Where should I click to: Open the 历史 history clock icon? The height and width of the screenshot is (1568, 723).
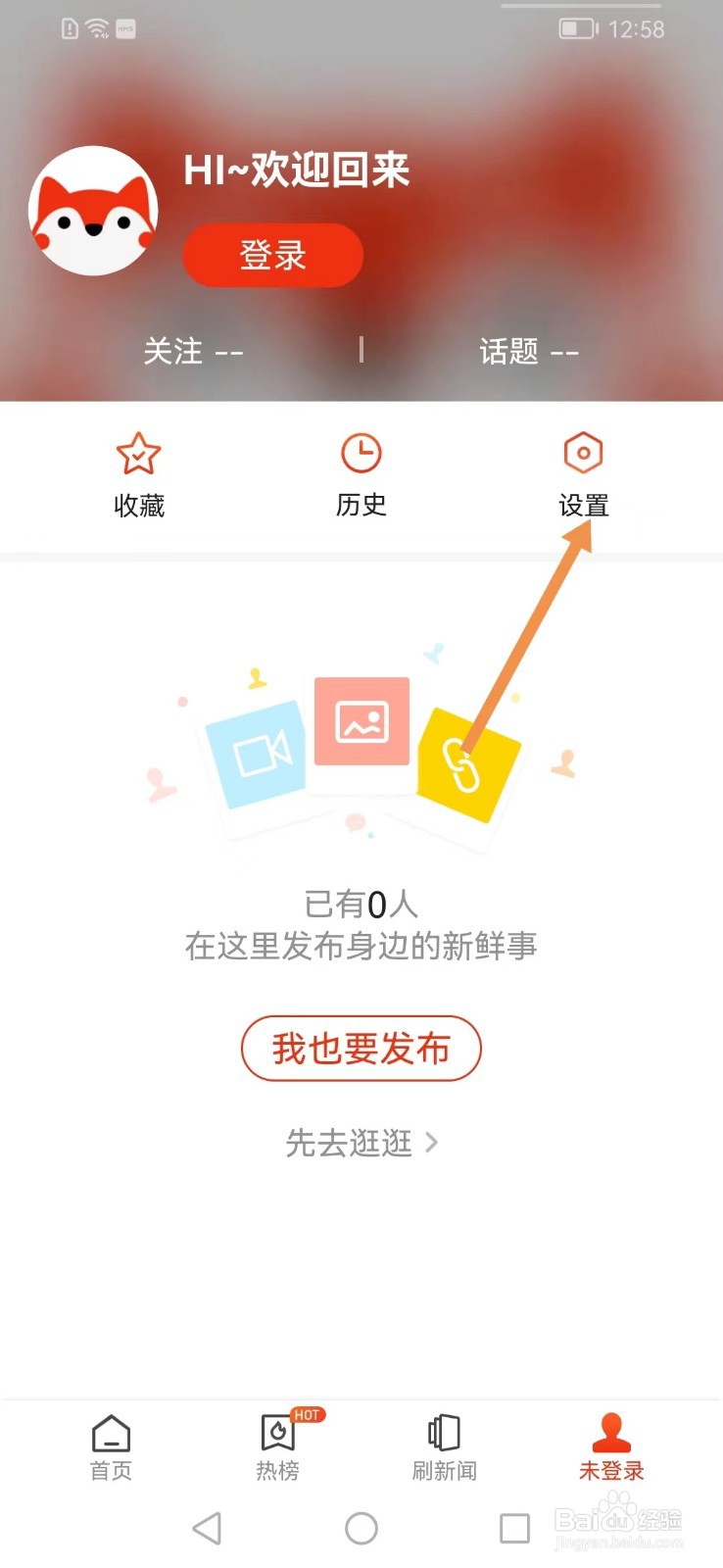pyautogui.click(x=361, y=453)
